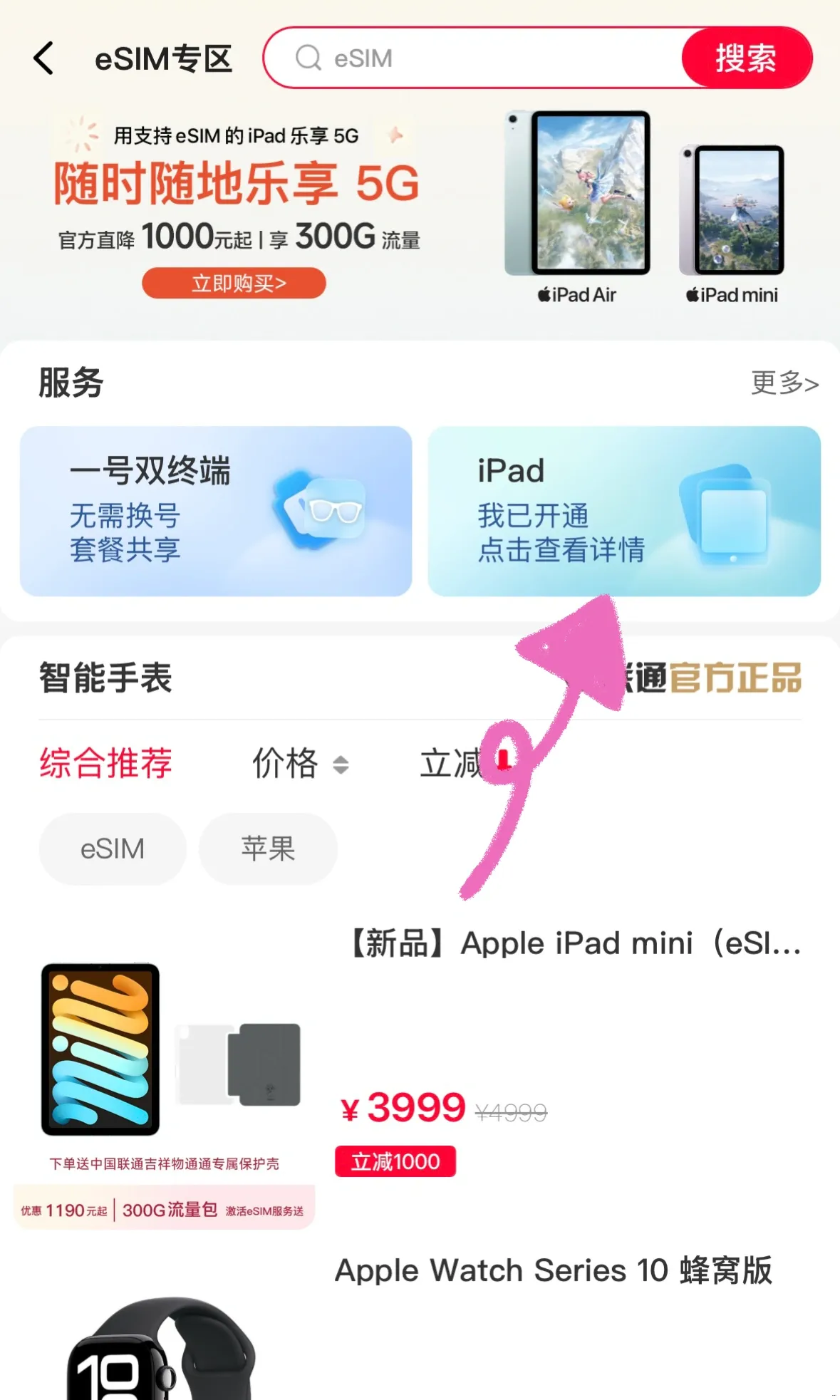Sort products by 价格

(299, 764)
